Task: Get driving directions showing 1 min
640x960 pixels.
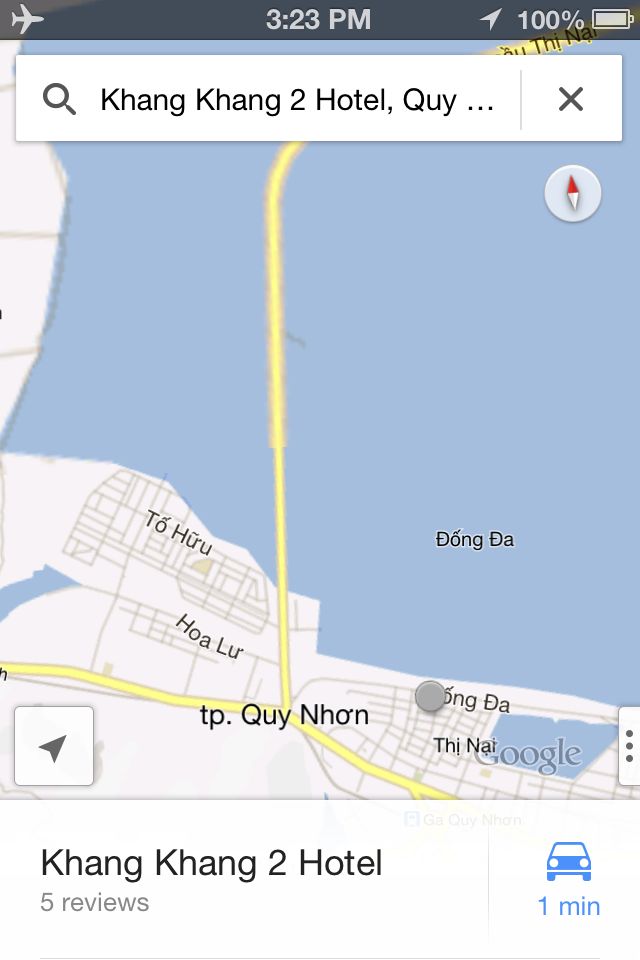Action: click(568, 878)
